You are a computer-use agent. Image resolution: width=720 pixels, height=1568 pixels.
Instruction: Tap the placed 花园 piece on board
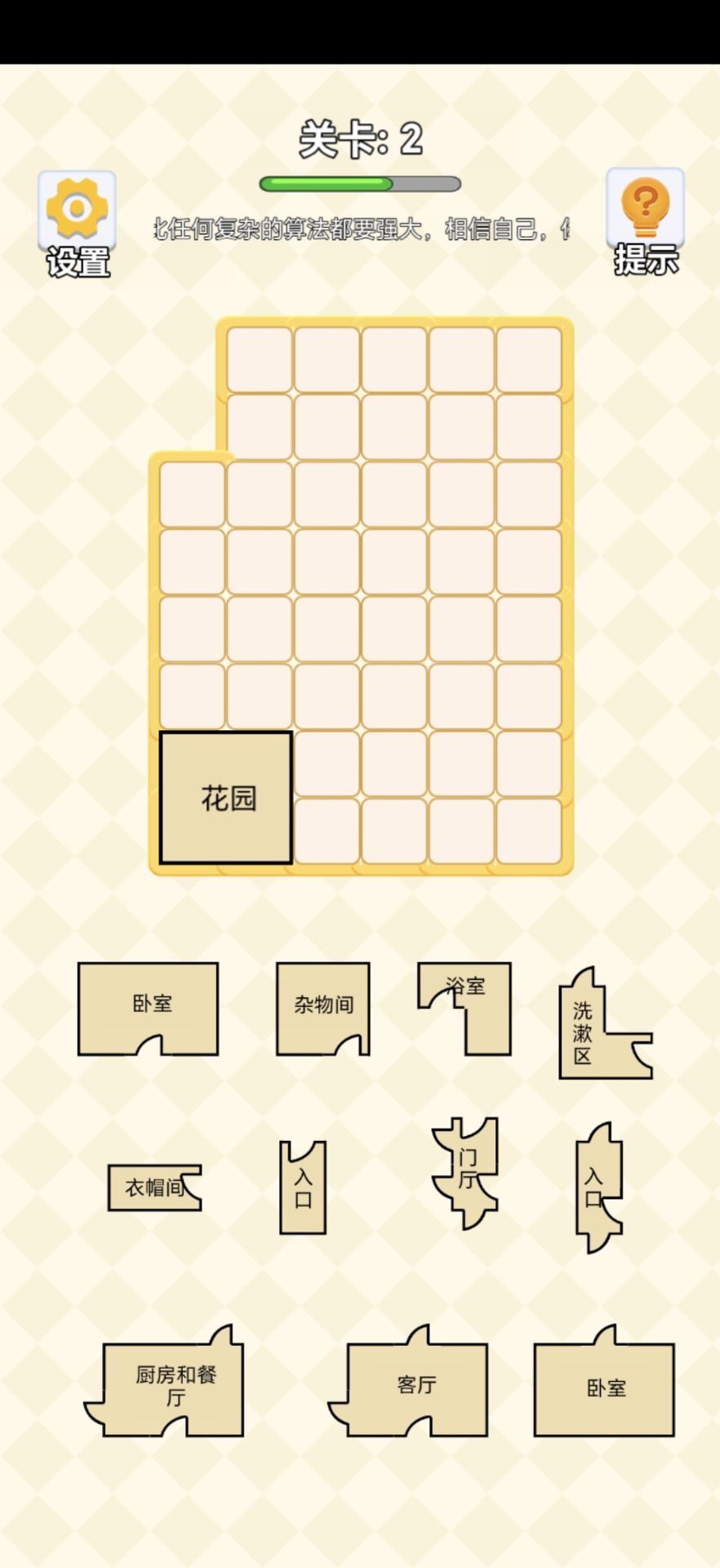coord(226,798)
